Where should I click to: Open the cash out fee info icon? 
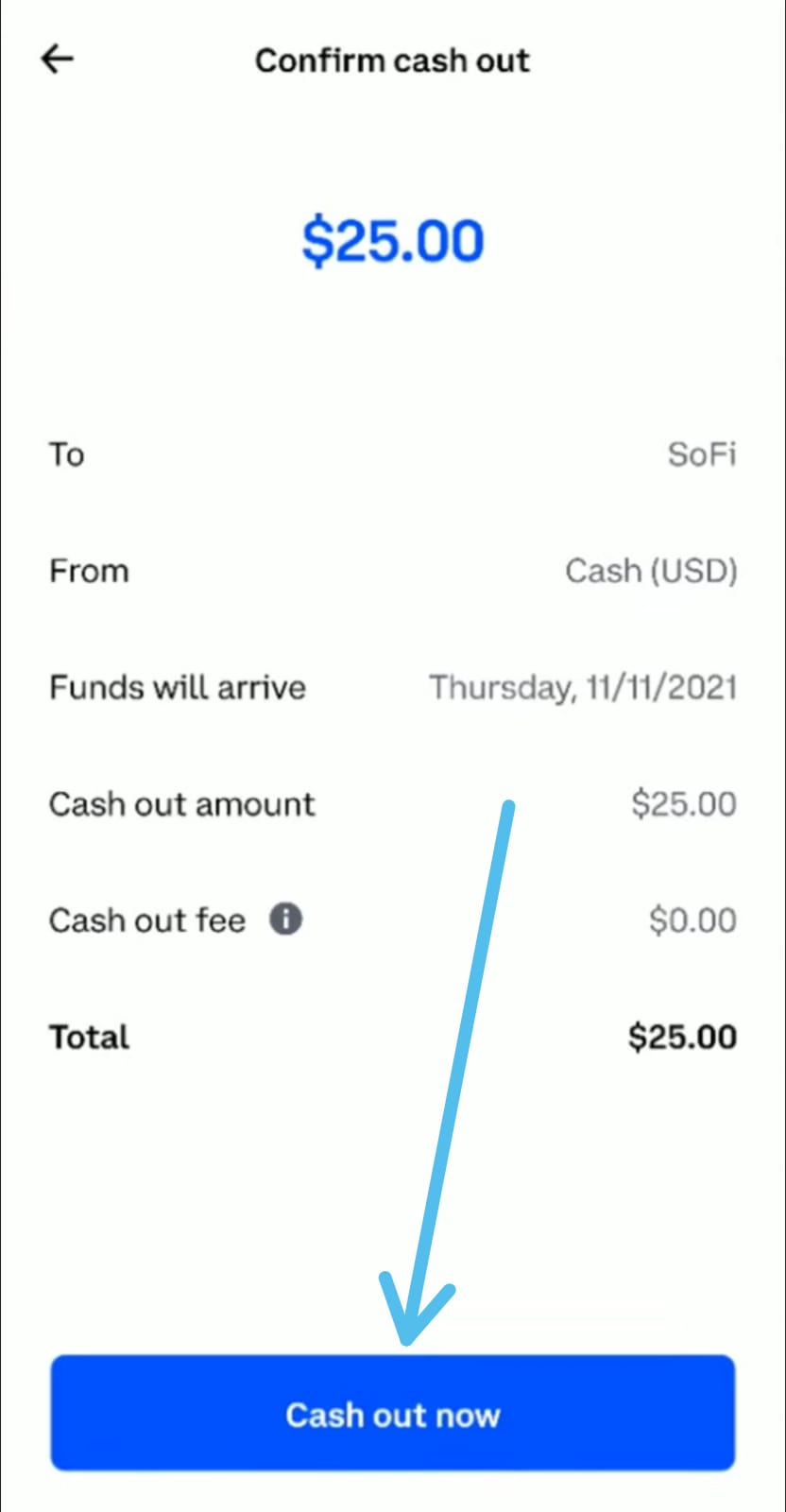[286, 919]
